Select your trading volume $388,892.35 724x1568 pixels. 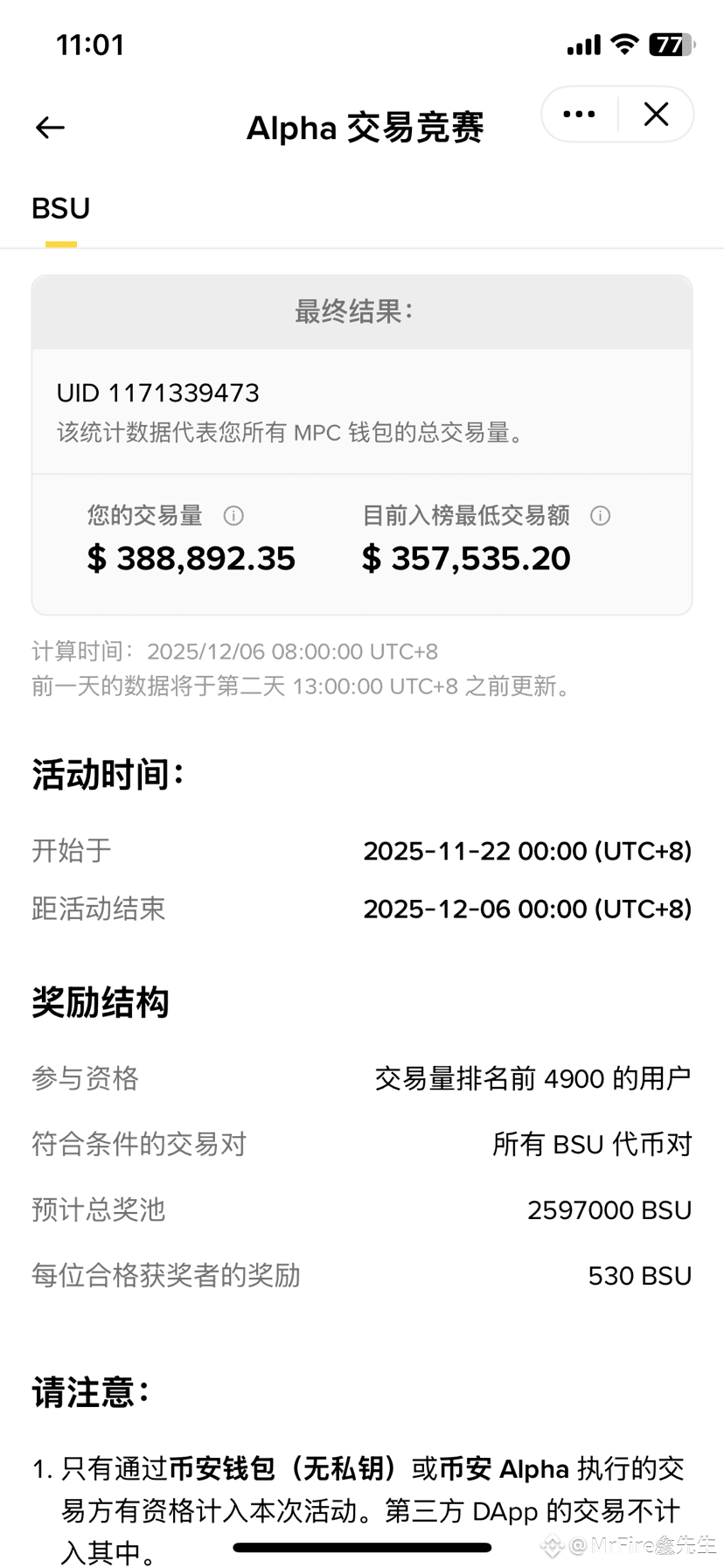(x=191, y=558)
